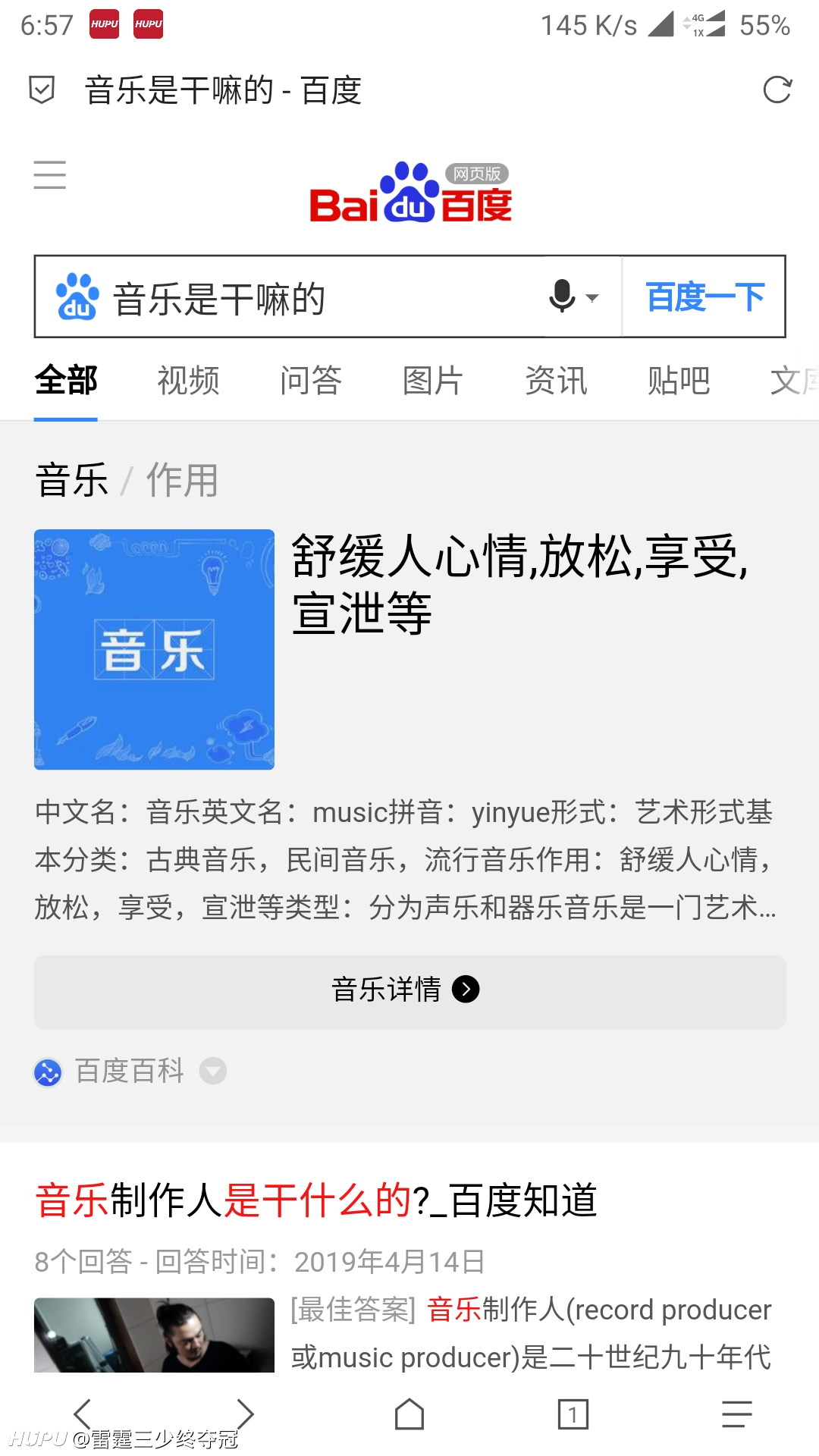Go back using the browser's back arrow
The width and height of the screenshot is (819, 1456).
tap(83, 1414)
